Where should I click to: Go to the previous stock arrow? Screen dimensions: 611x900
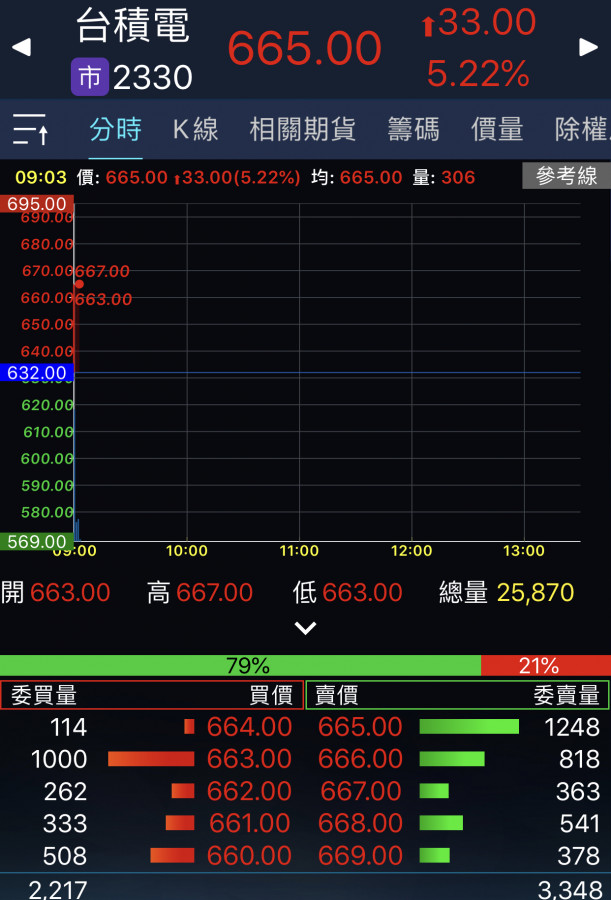click(21, 47)
